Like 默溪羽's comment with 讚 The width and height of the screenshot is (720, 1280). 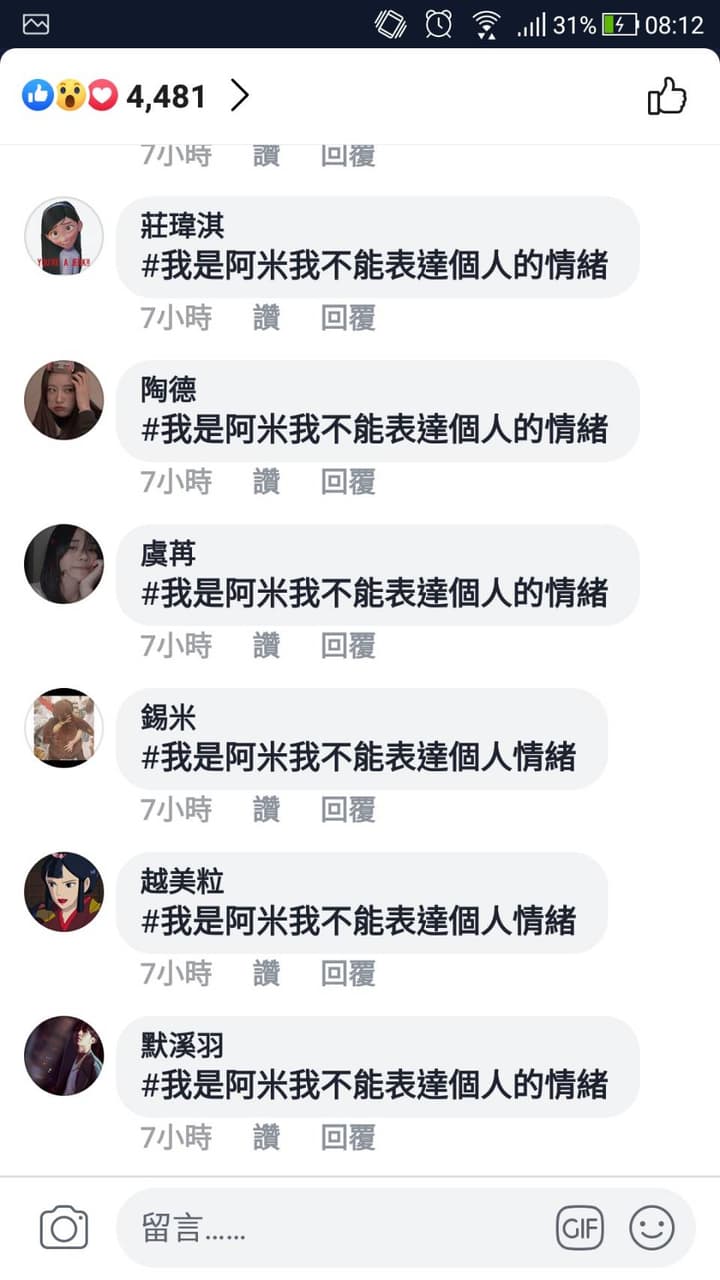pos(266,1138)
